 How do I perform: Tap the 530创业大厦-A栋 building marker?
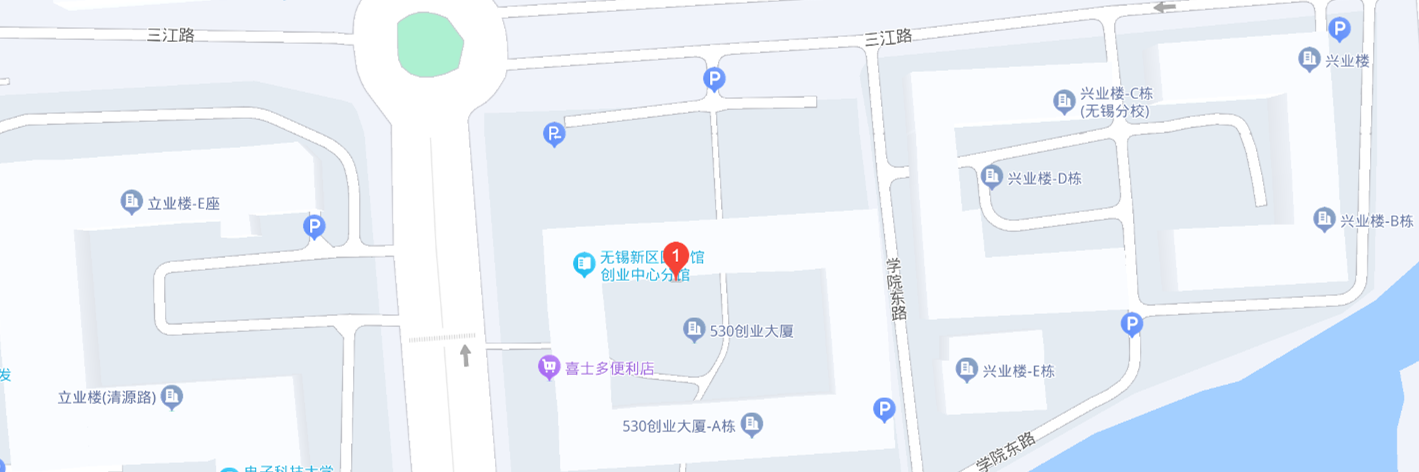tap(753, 425)
